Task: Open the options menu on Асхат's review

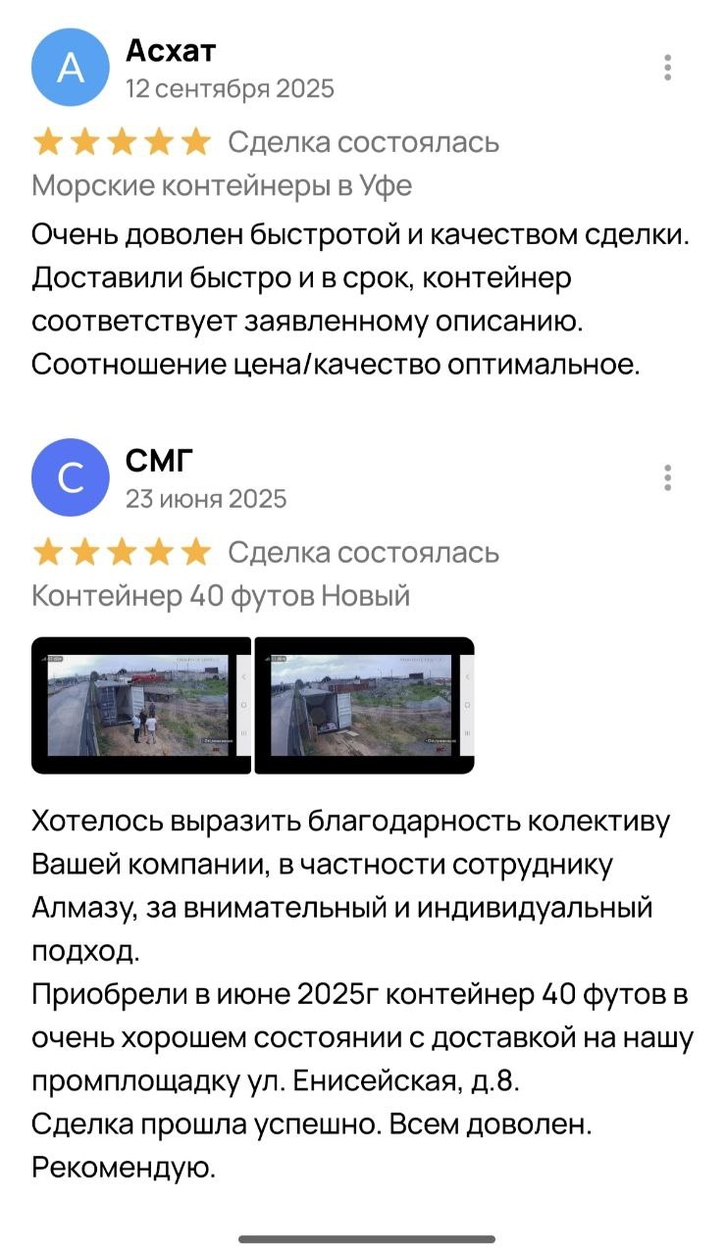Action: 667,68
